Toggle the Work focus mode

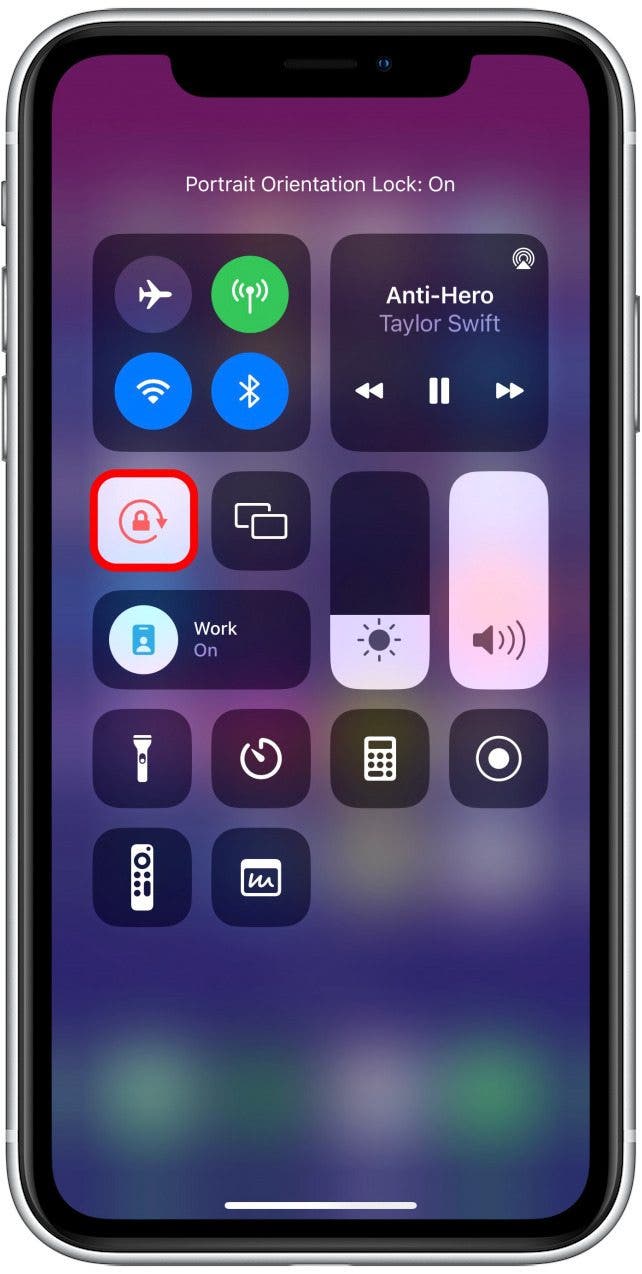202,639
